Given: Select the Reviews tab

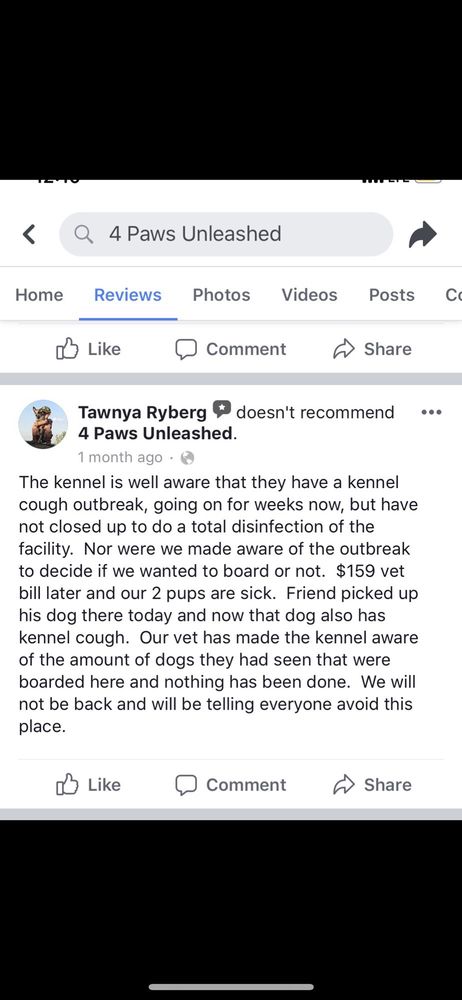Looking at the screenshot, I should 128,295.
